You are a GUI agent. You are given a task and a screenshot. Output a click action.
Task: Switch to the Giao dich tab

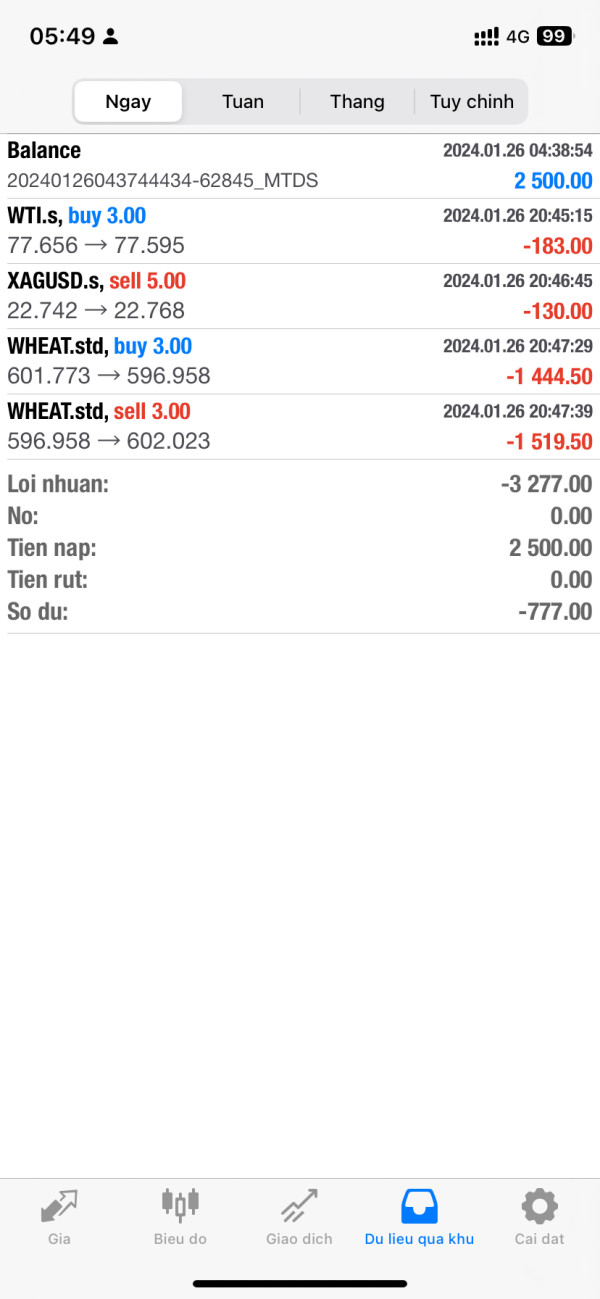[x=299, y=1217]
